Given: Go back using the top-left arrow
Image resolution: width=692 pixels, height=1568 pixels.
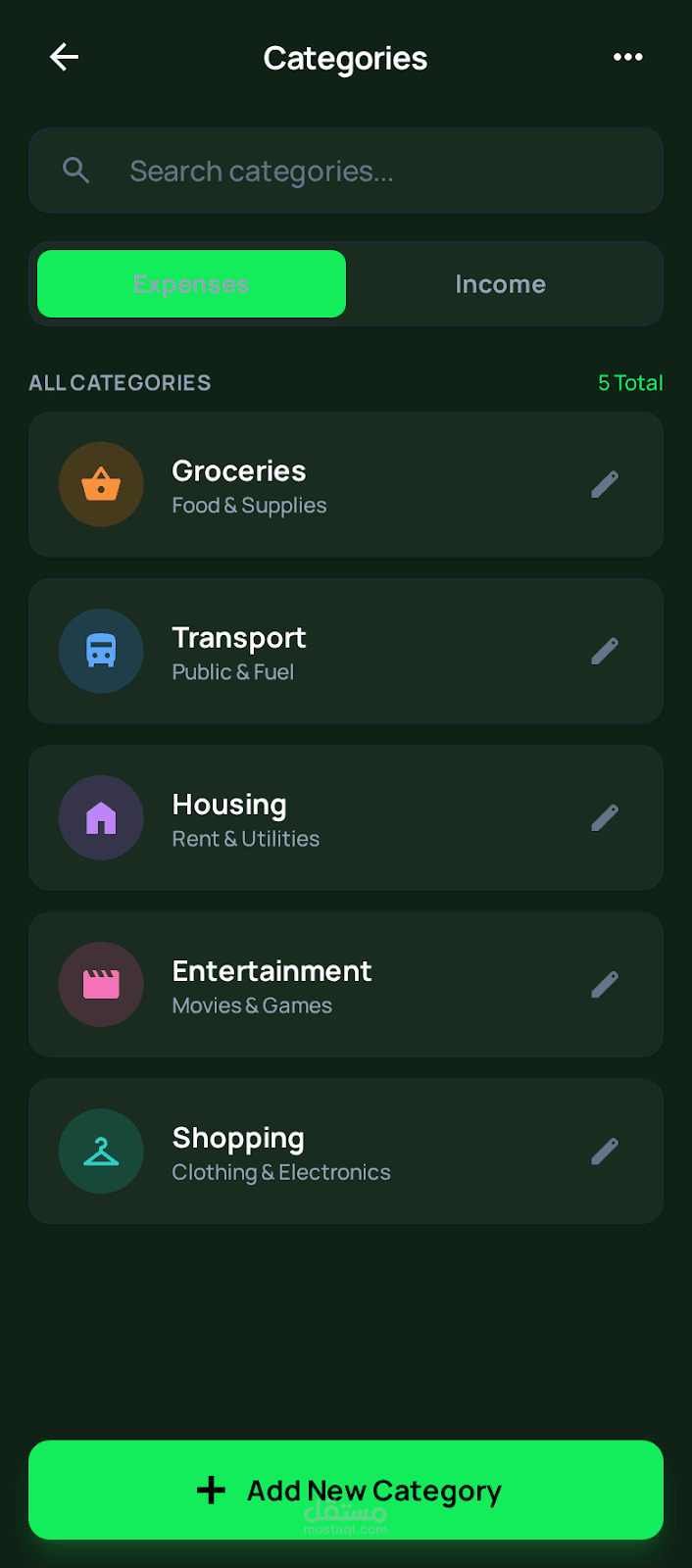Looking at the screenshot, I should [x=65, y=58].
